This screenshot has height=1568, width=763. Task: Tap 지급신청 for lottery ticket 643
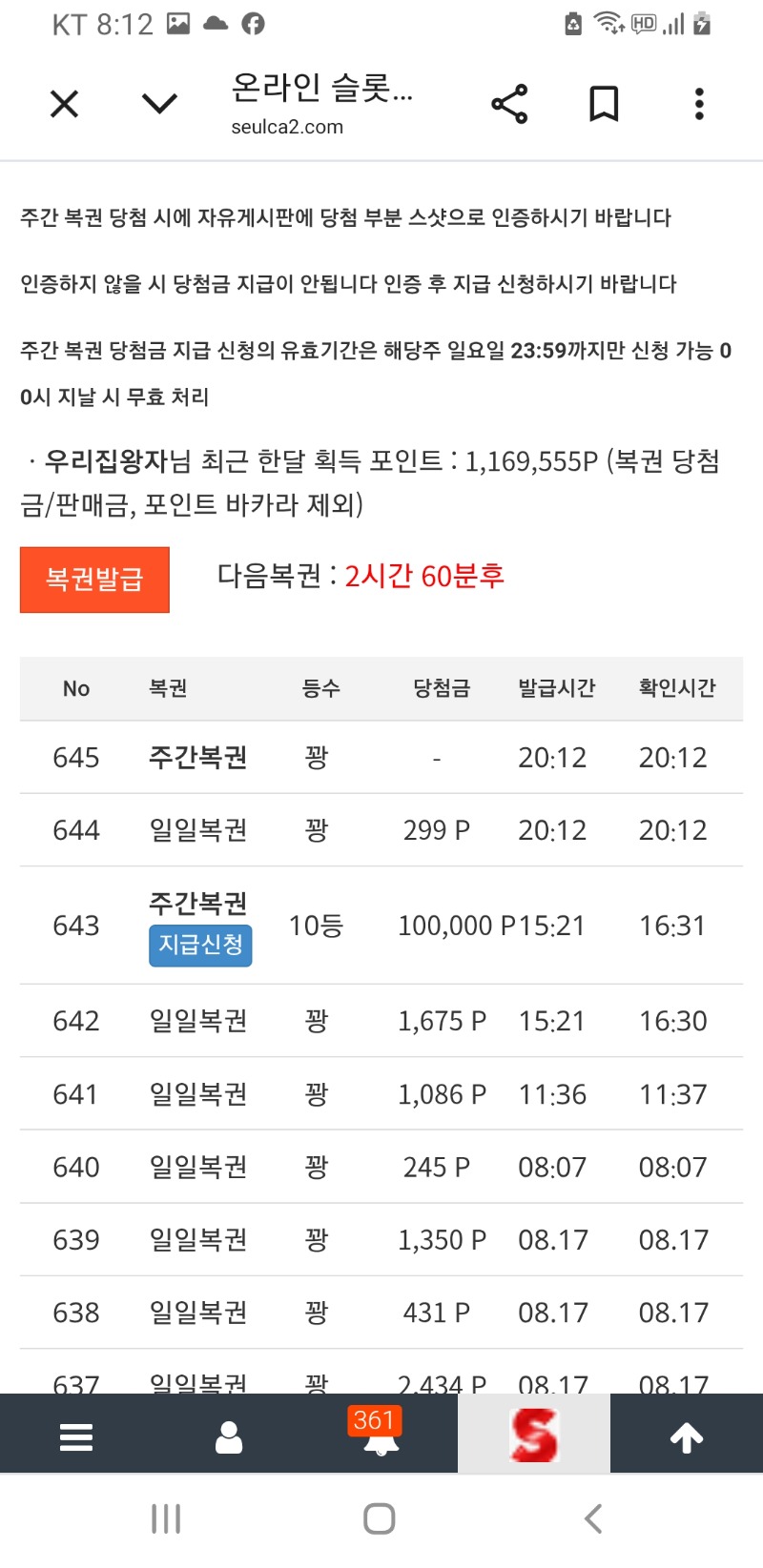point(200,946)
